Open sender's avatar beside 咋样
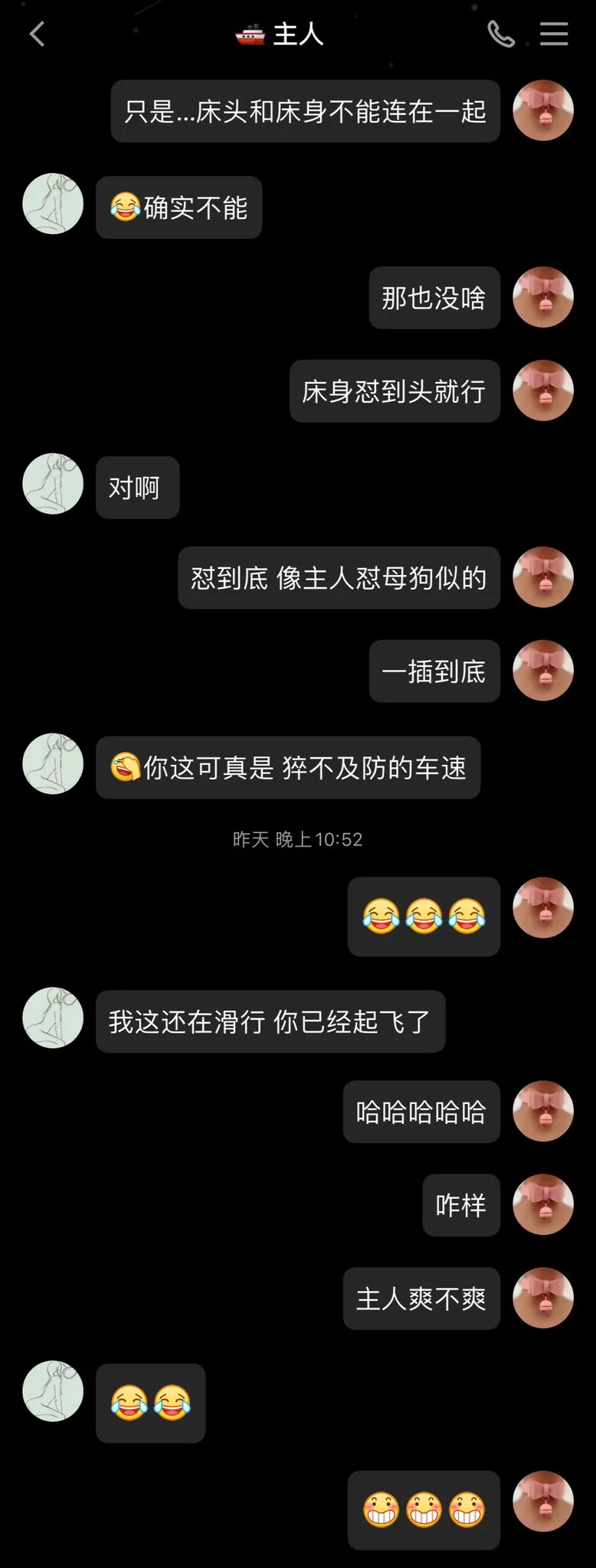596x1568 pixels. coord(542,1204)
